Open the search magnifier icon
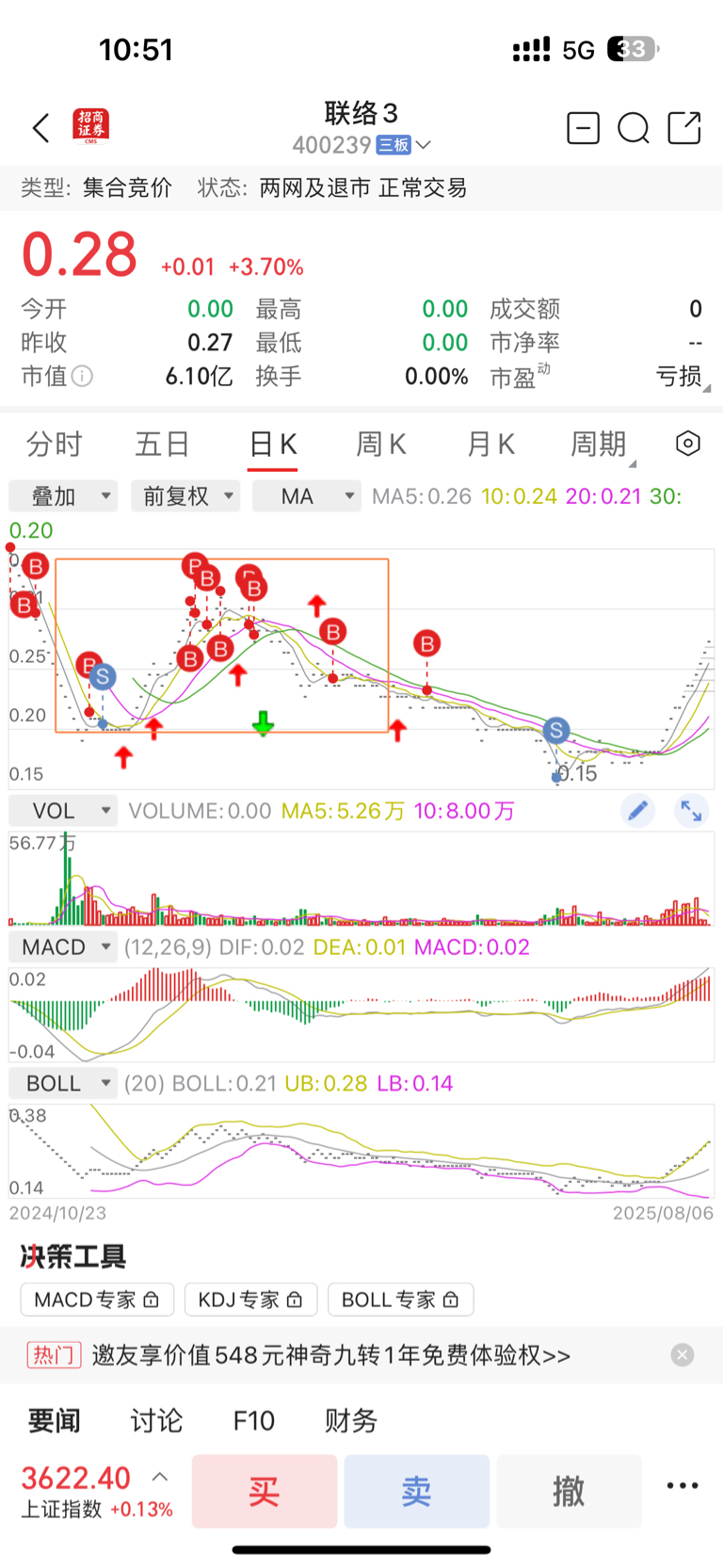 634,128
